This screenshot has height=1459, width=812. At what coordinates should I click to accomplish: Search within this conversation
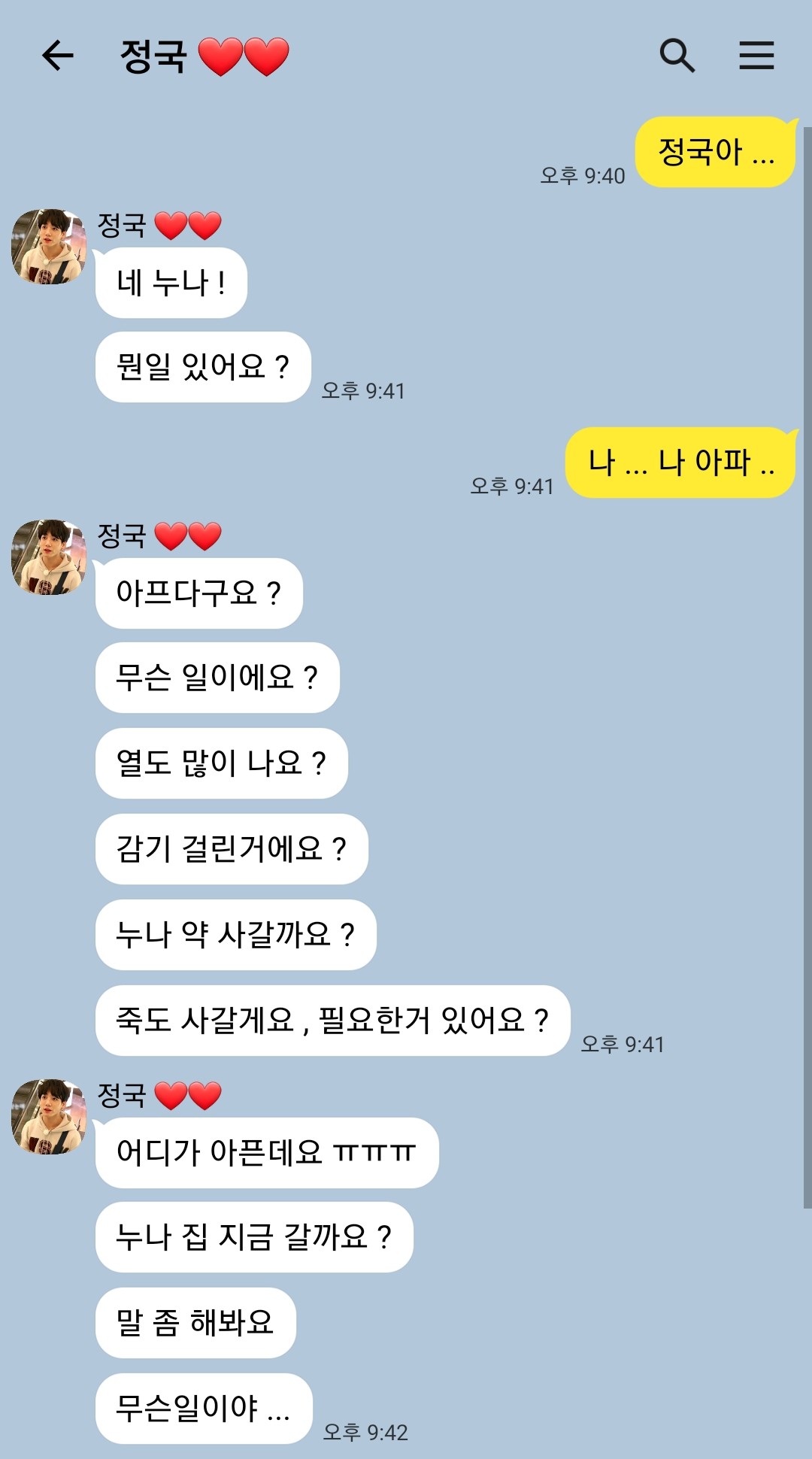(x=677, y=56)
